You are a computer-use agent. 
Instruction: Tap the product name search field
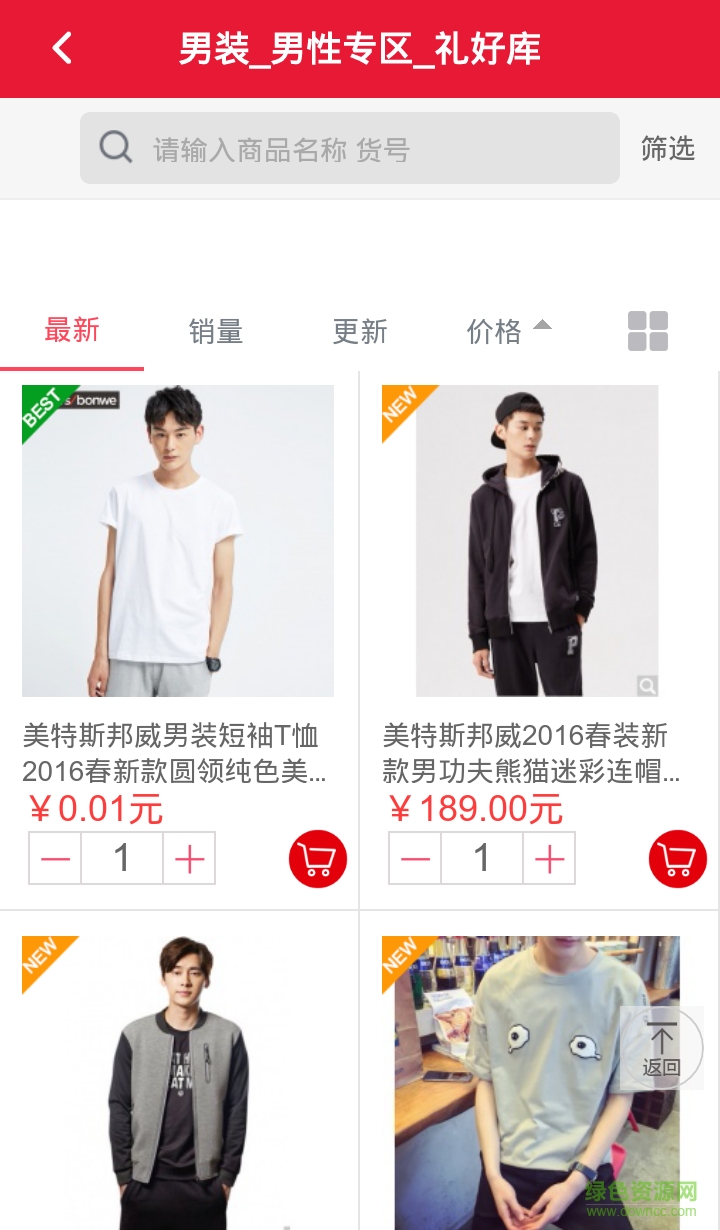350,149
